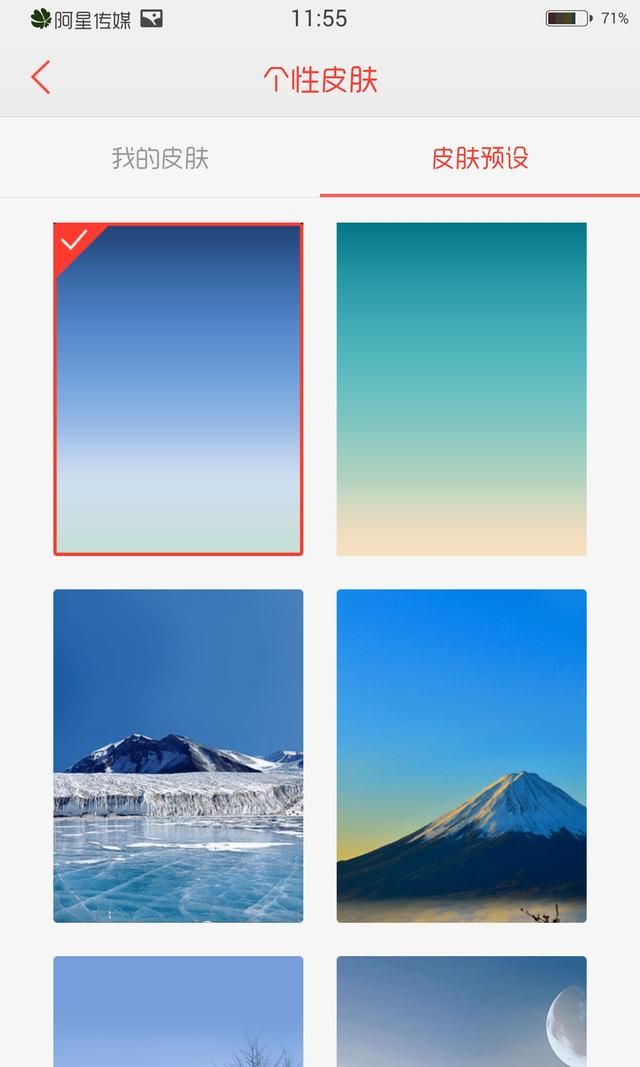640x1067 pixels.
Task: Go back using the red arrow
Action: [x=41, y=78]
